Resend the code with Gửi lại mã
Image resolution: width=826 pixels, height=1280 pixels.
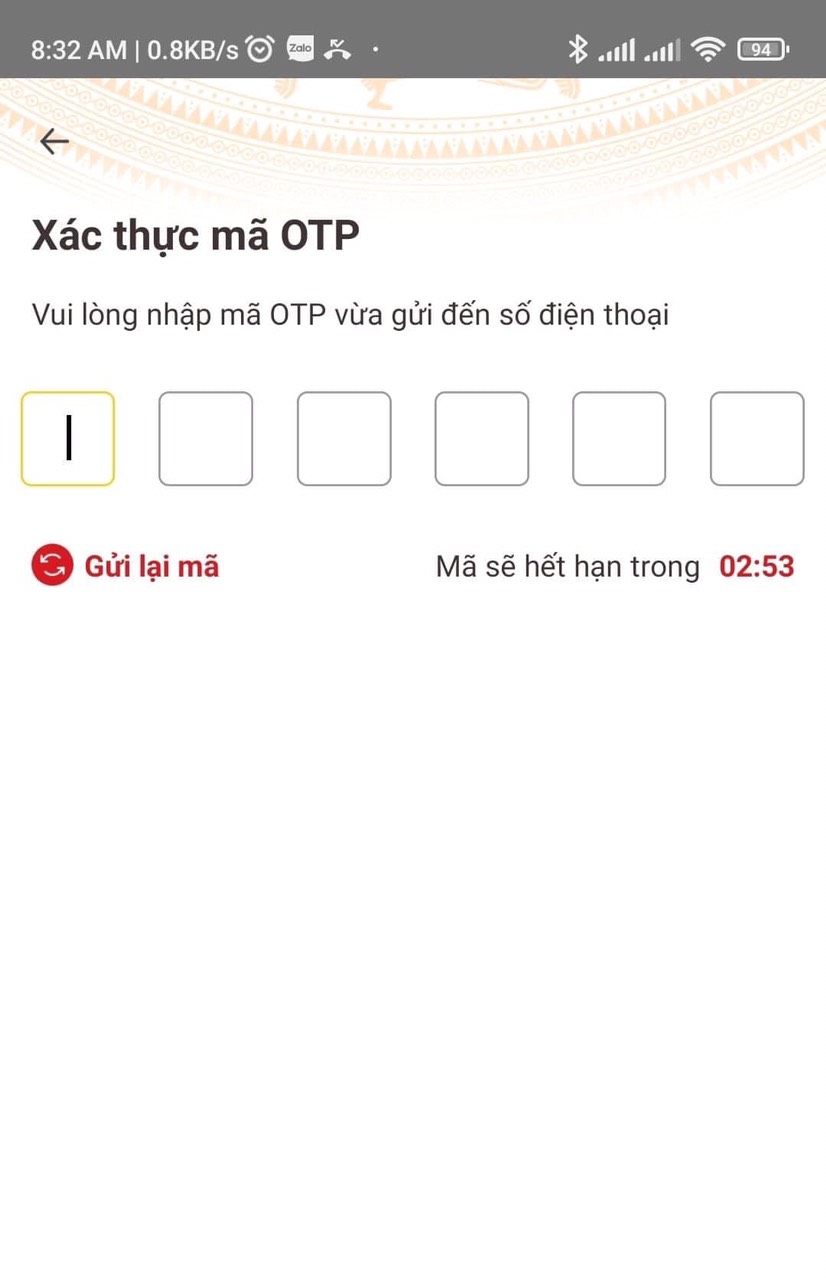coord(126,567)
